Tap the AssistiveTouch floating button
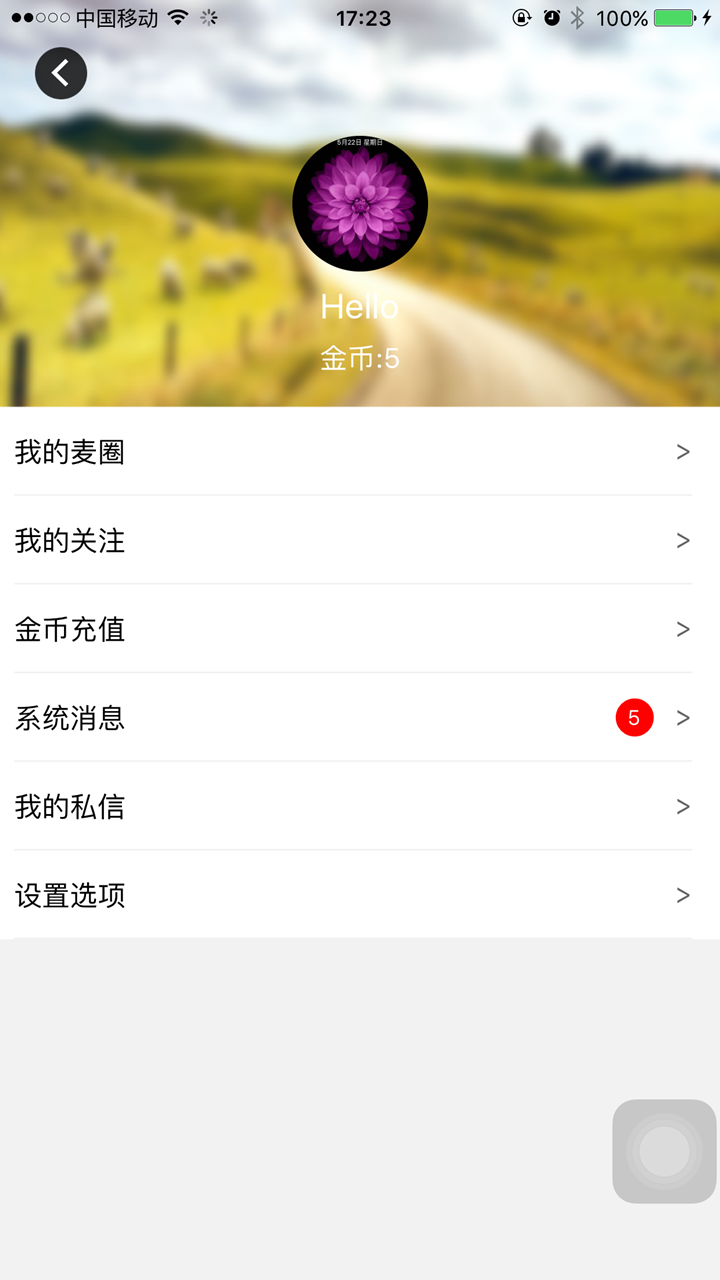 click(x=664, y=1151)
